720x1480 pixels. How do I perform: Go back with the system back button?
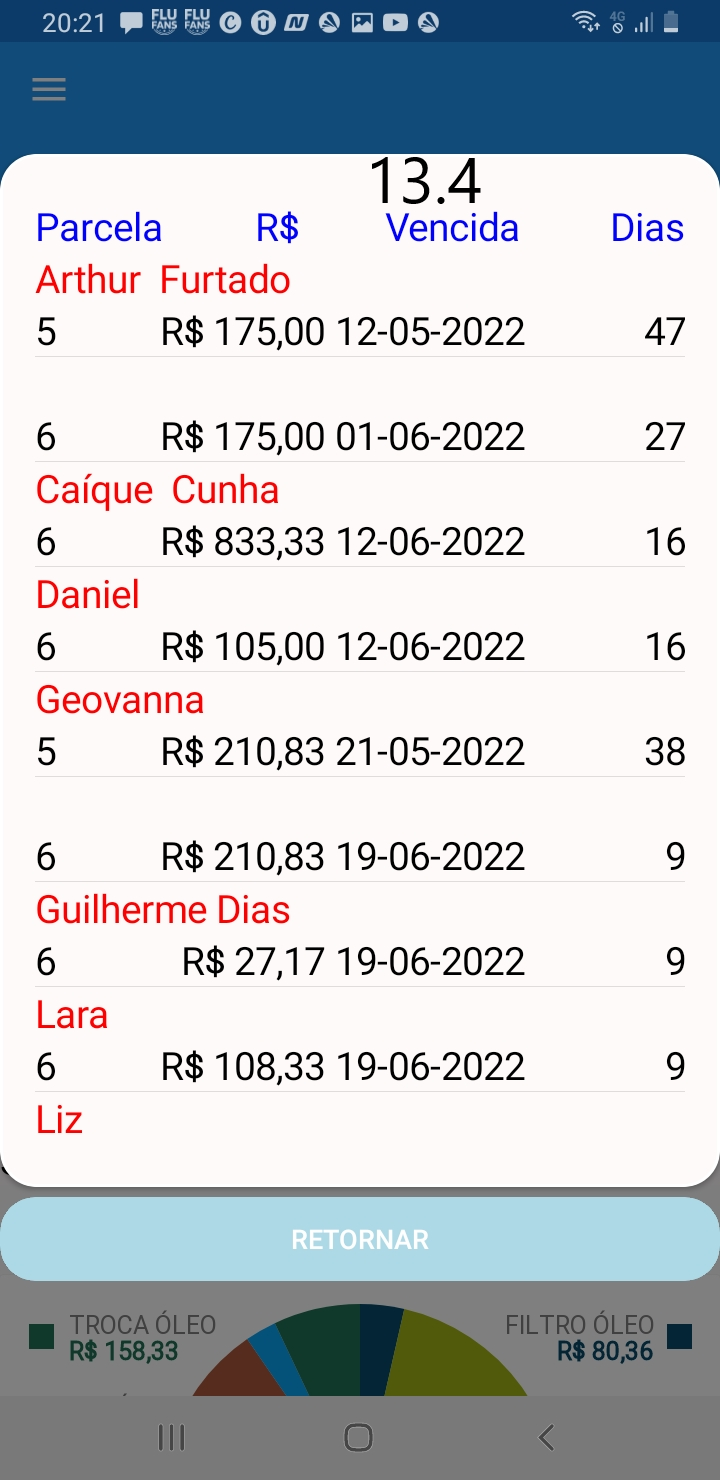[546, 1438]
